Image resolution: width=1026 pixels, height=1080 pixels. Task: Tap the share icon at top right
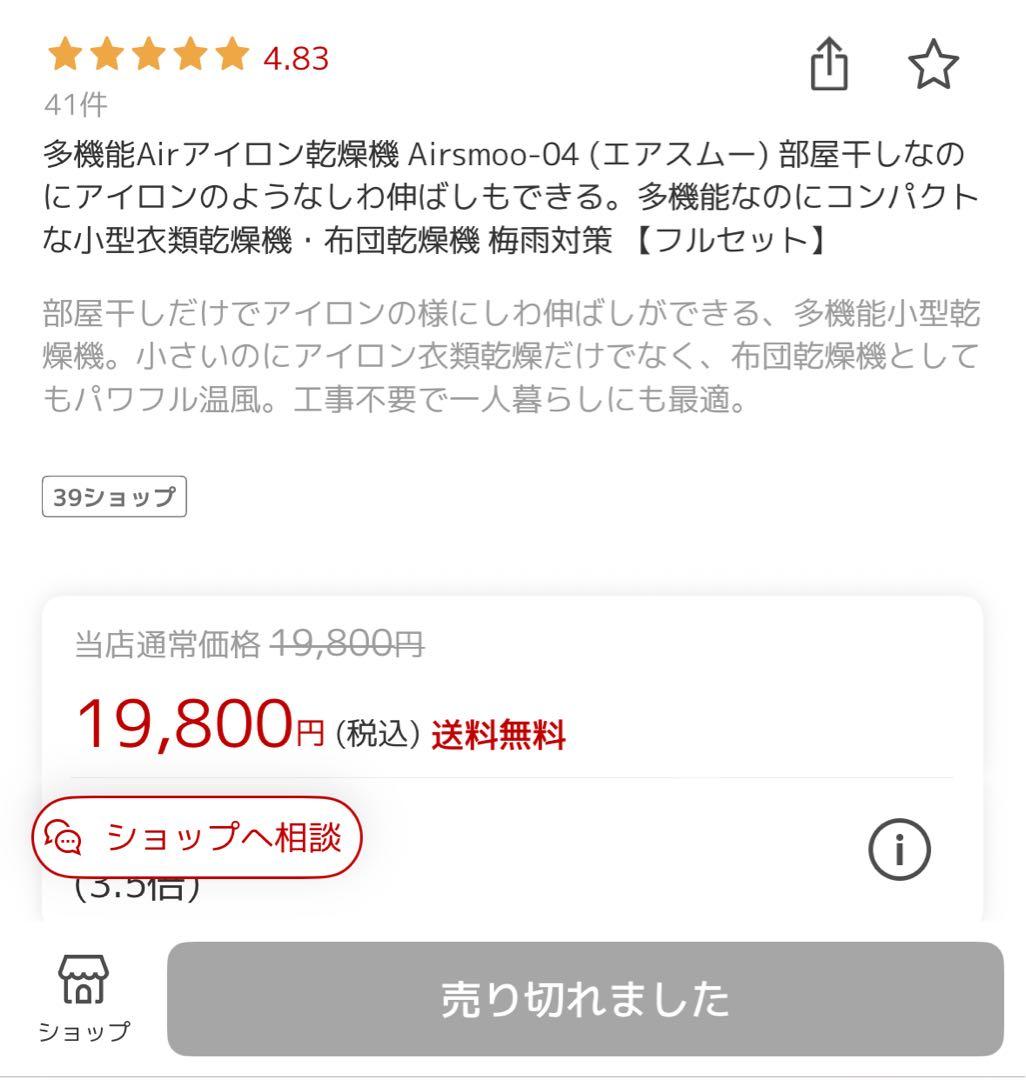[x=828, y=62]
